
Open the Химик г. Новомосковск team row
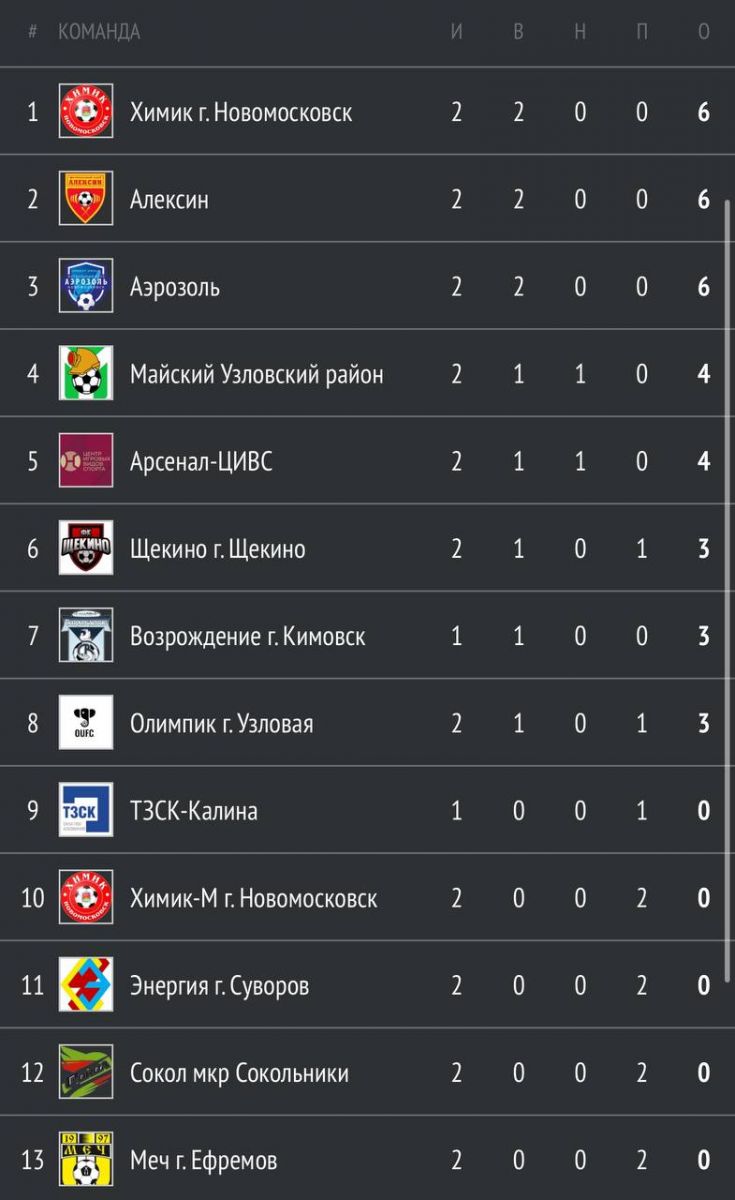tap(241, 112)
